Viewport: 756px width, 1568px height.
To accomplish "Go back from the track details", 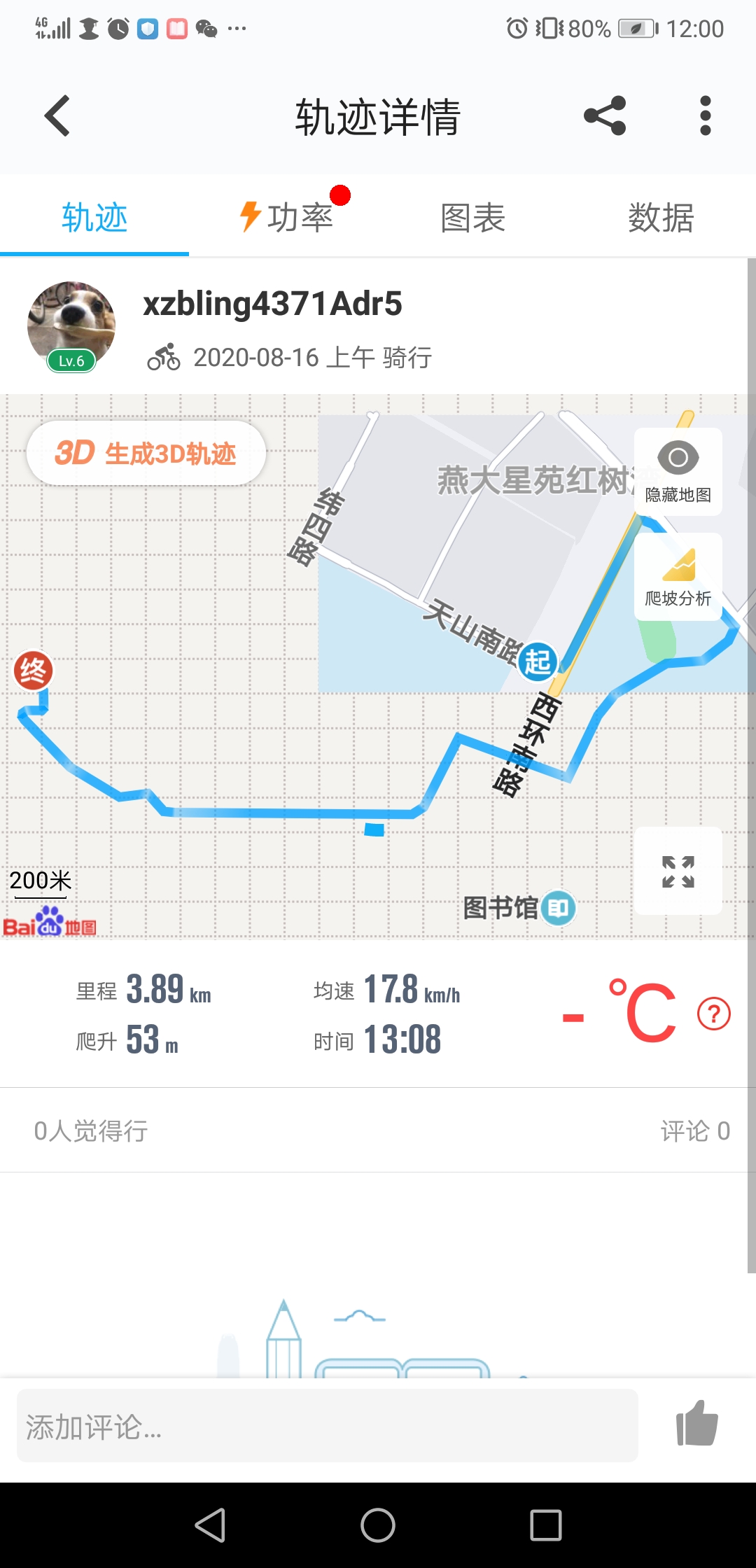I will [x=57, y=116].
